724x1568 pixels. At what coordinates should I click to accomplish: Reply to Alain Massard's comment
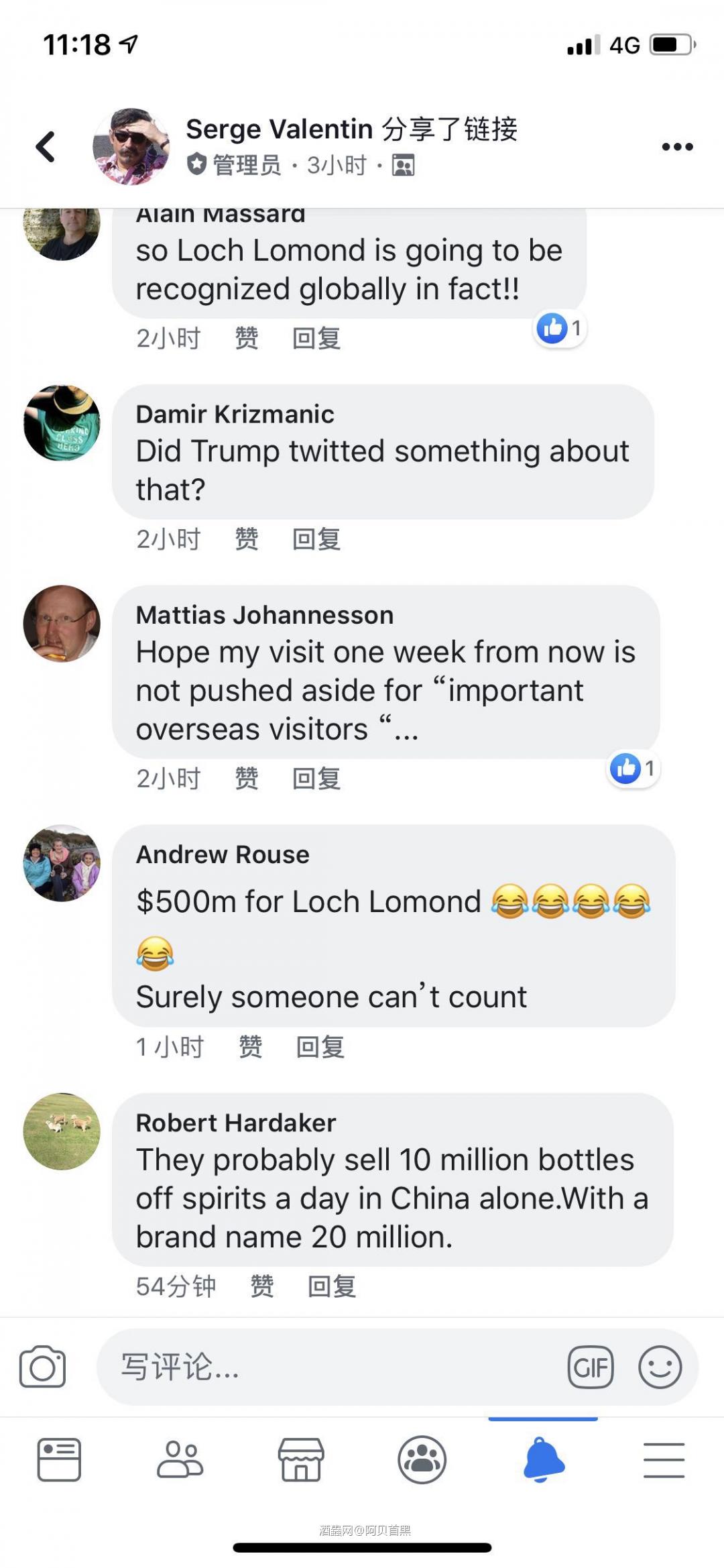[x=316, y=339]
